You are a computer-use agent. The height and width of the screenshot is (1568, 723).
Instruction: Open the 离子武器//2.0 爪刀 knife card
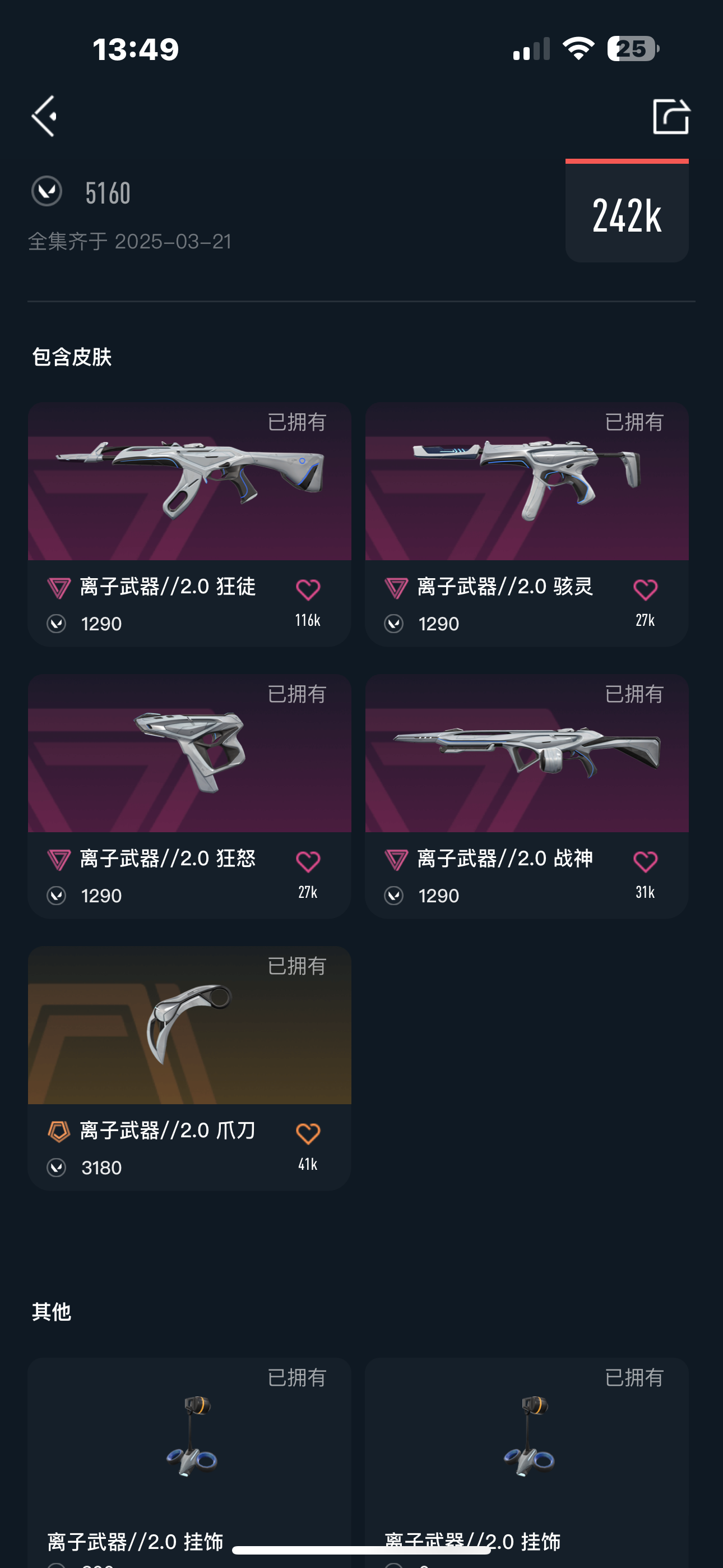(x=189, y=1026)
